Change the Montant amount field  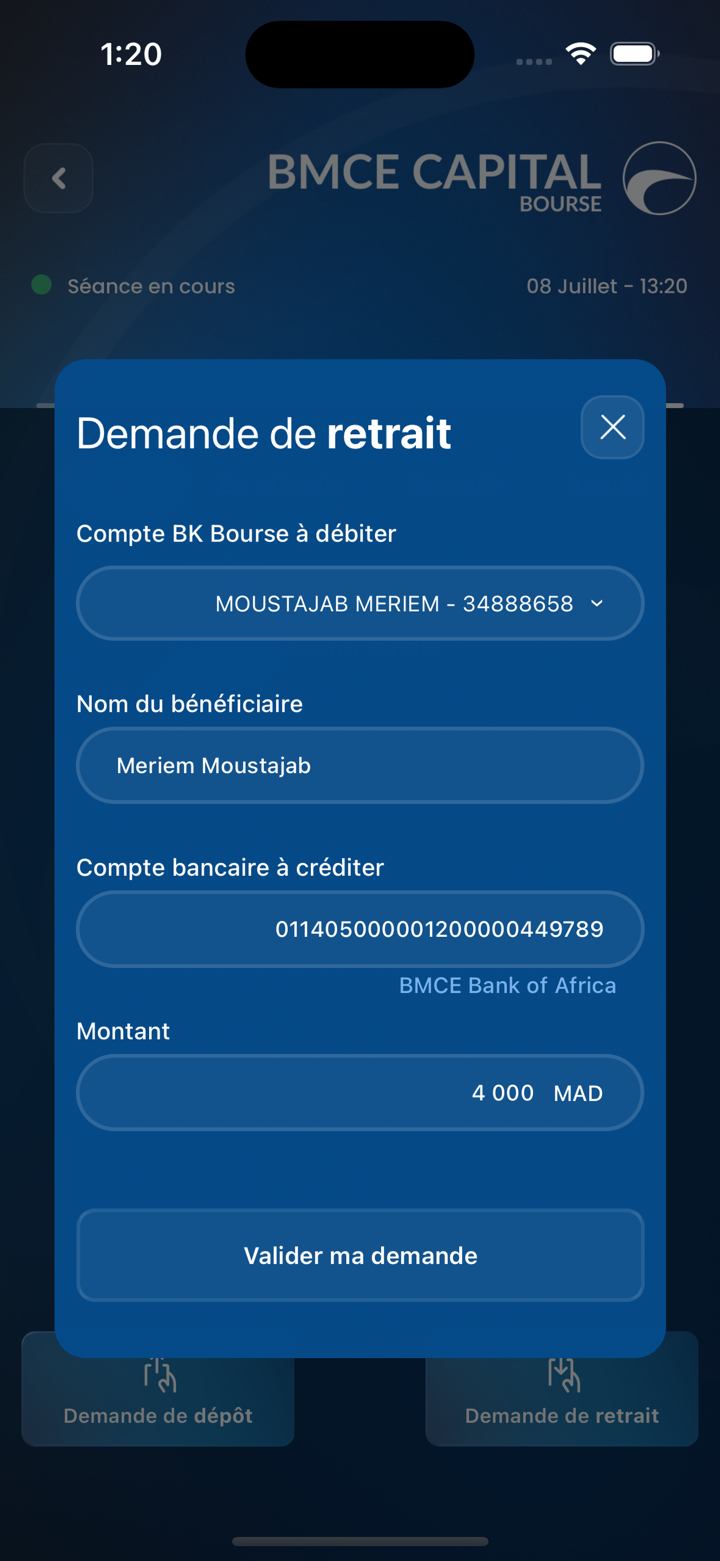[x=360, y=1093]
